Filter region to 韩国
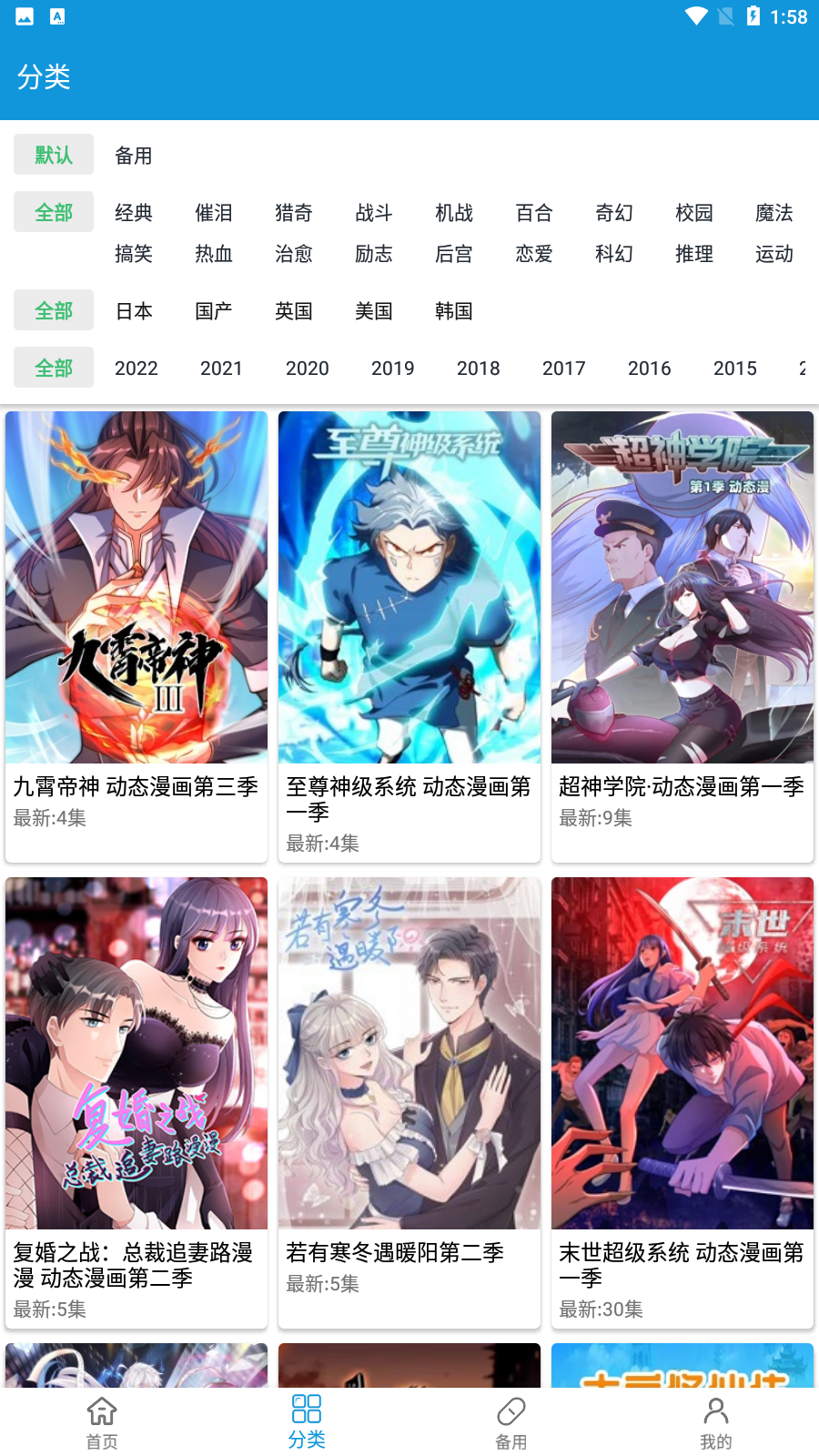 (x=454, y=311)
